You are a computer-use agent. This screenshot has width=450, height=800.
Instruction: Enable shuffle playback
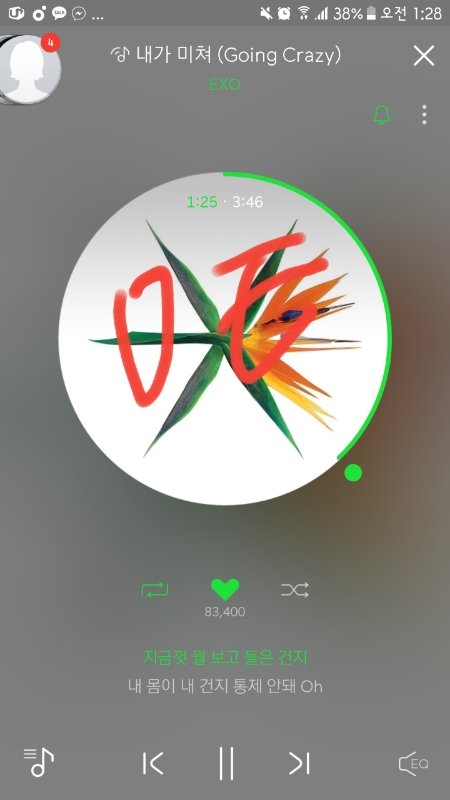295,590
